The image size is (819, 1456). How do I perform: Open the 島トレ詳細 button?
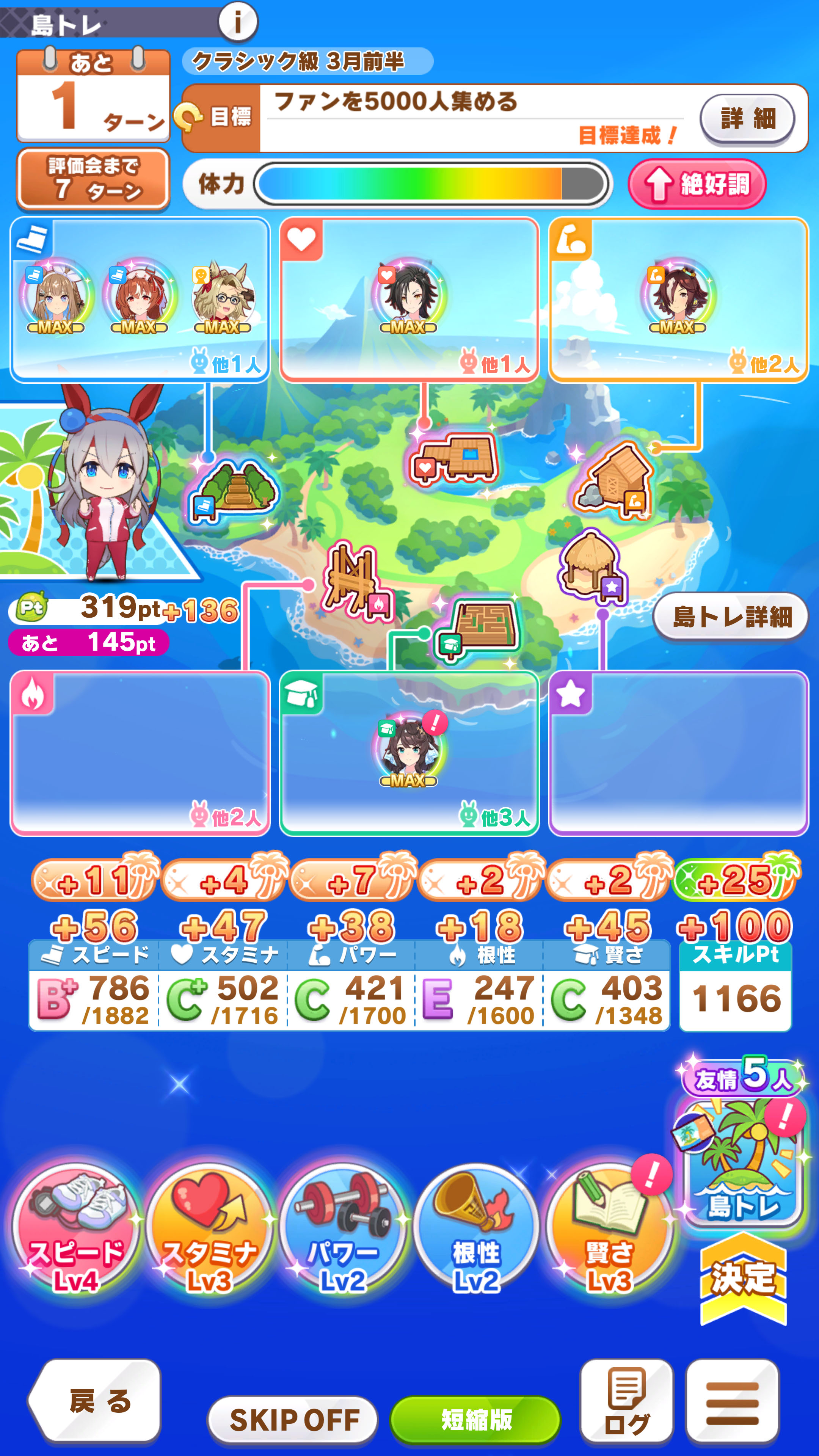click(x=731, y=617)
